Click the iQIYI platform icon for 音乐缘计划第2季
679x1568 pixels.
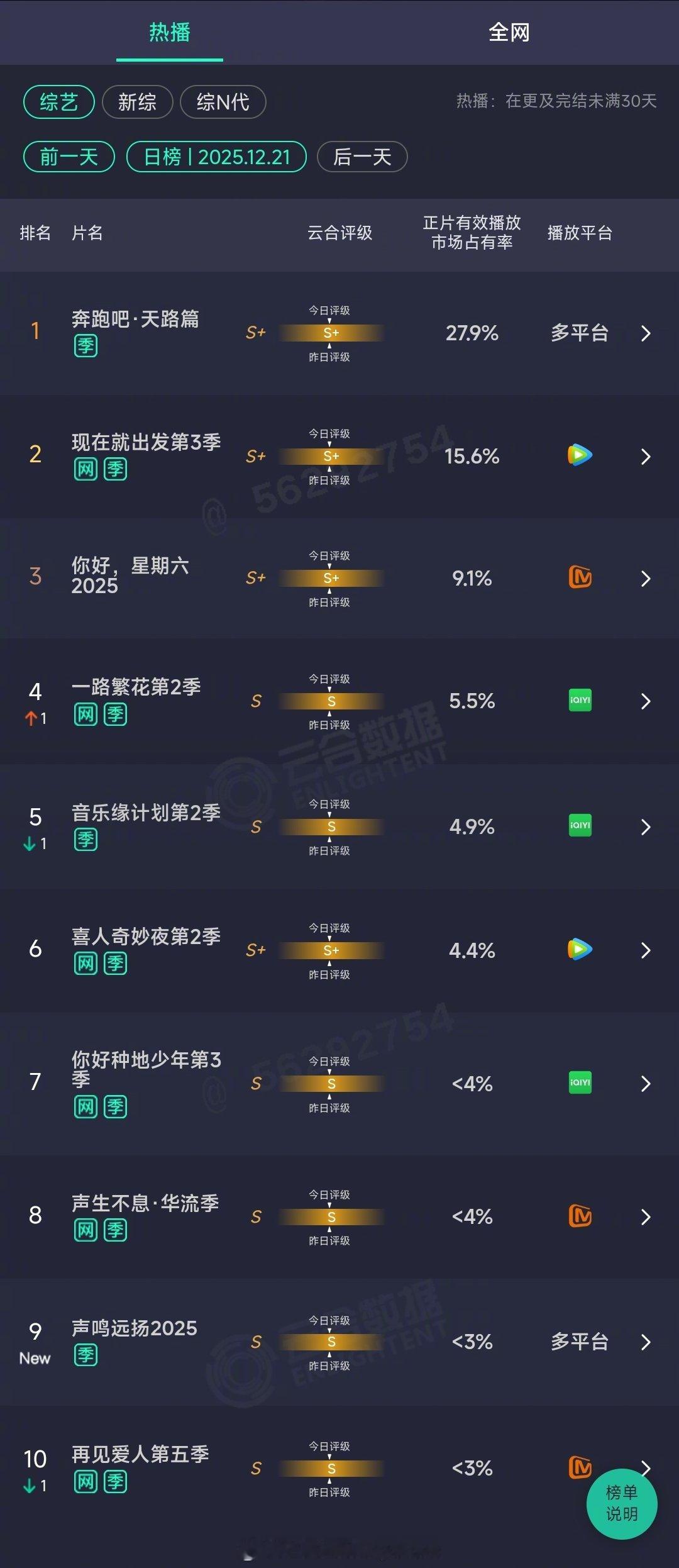tap(579, 826)
